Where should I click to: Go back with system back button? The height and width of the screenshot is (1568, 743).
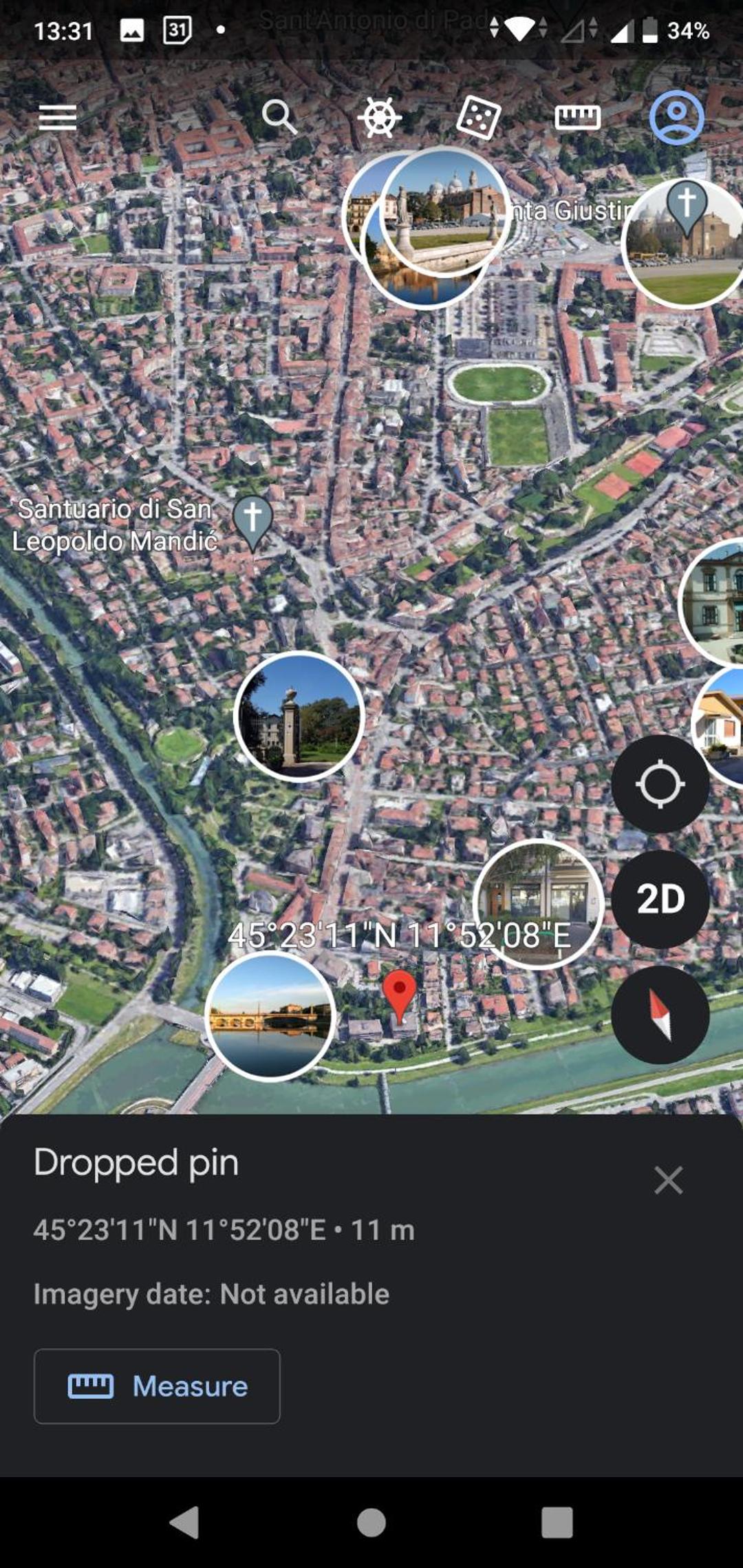tap(184, 1522)
